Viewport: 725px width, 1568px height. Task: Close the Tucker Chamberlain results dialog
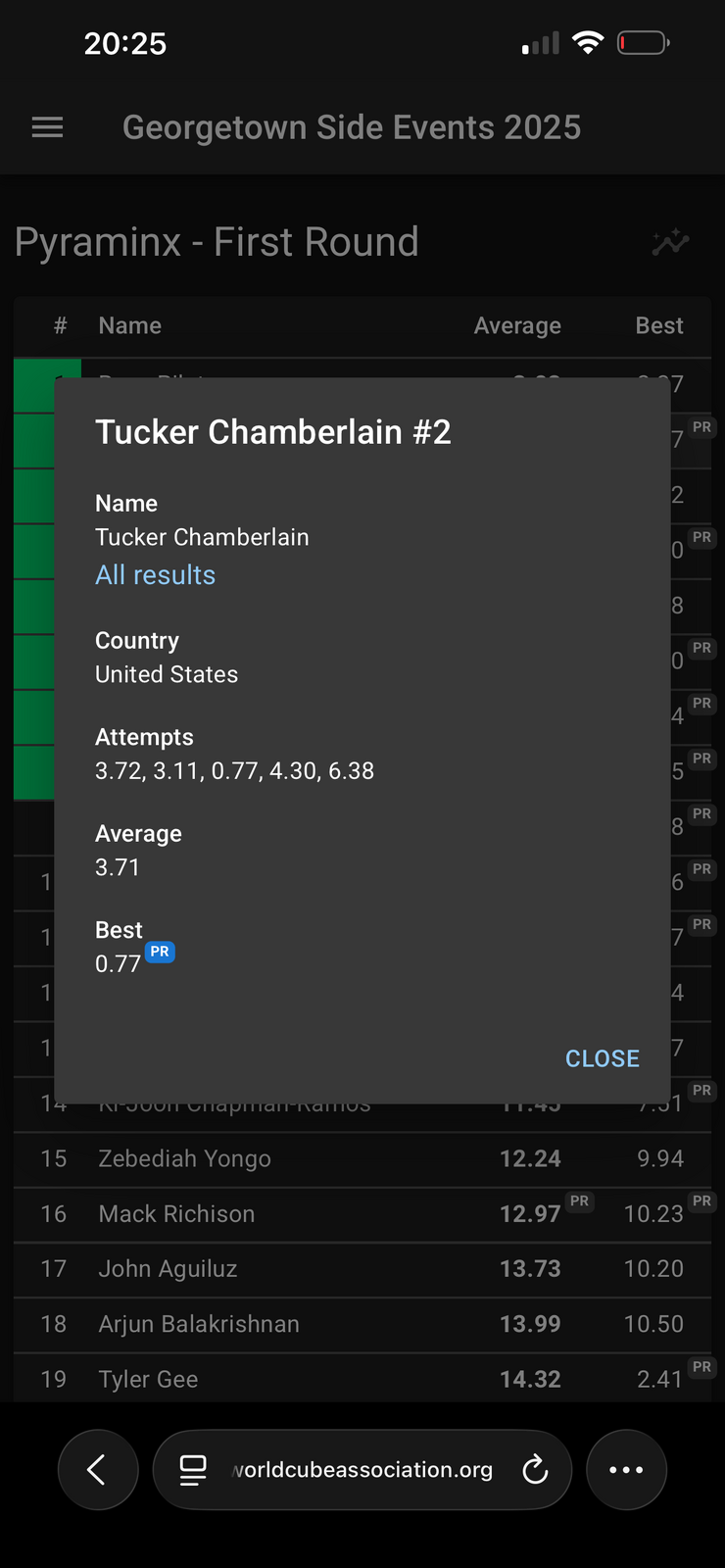pos(602,1058)
